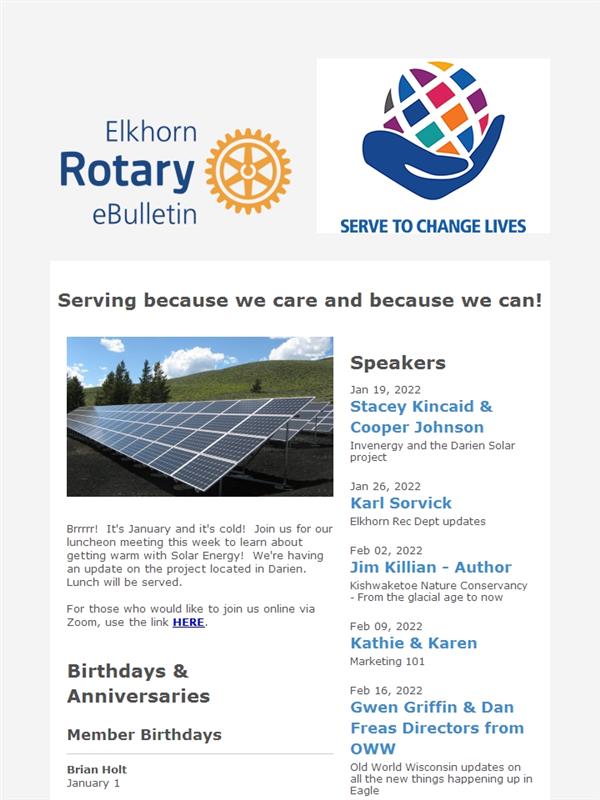Open the HERE Zoom link
This screenshot has height=800, width=600.
point(188,622)
